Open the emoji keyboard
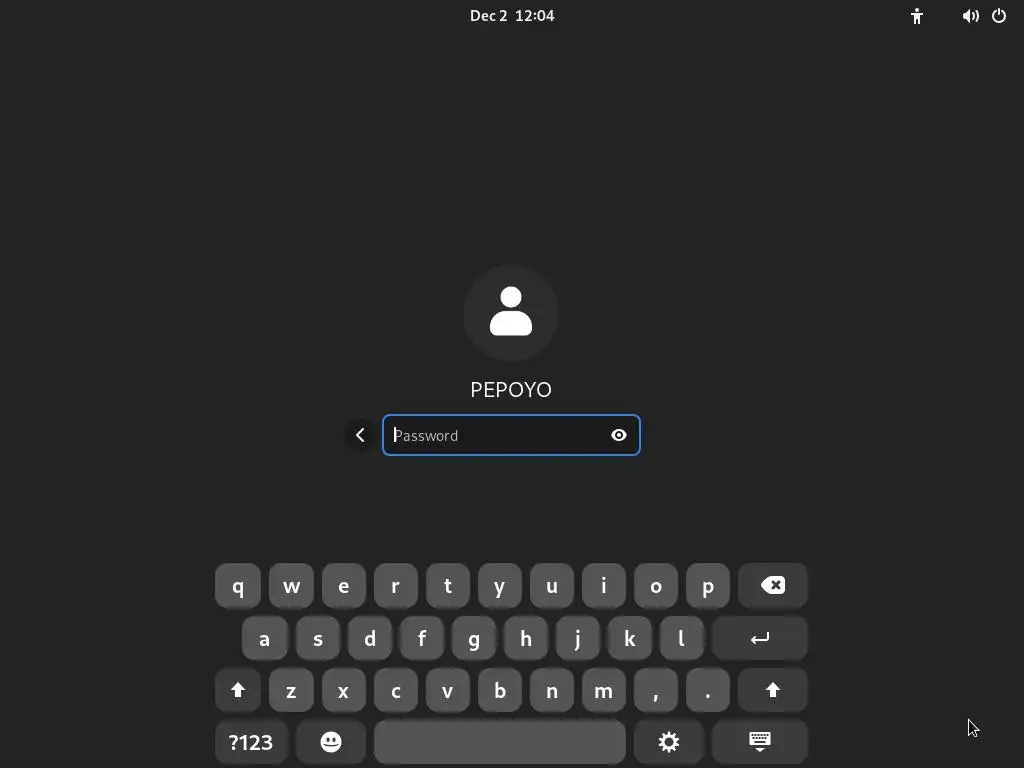This screenshot has height=768, width=1024. pyautogui.click(x=331, y=742)
